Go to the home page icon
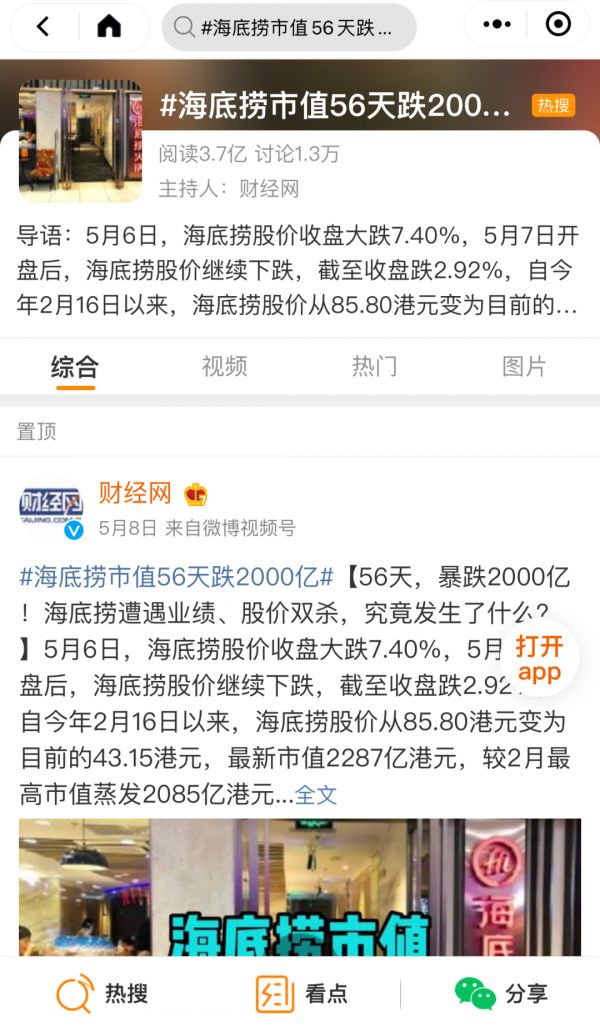600x1032 pixels. 108,27
